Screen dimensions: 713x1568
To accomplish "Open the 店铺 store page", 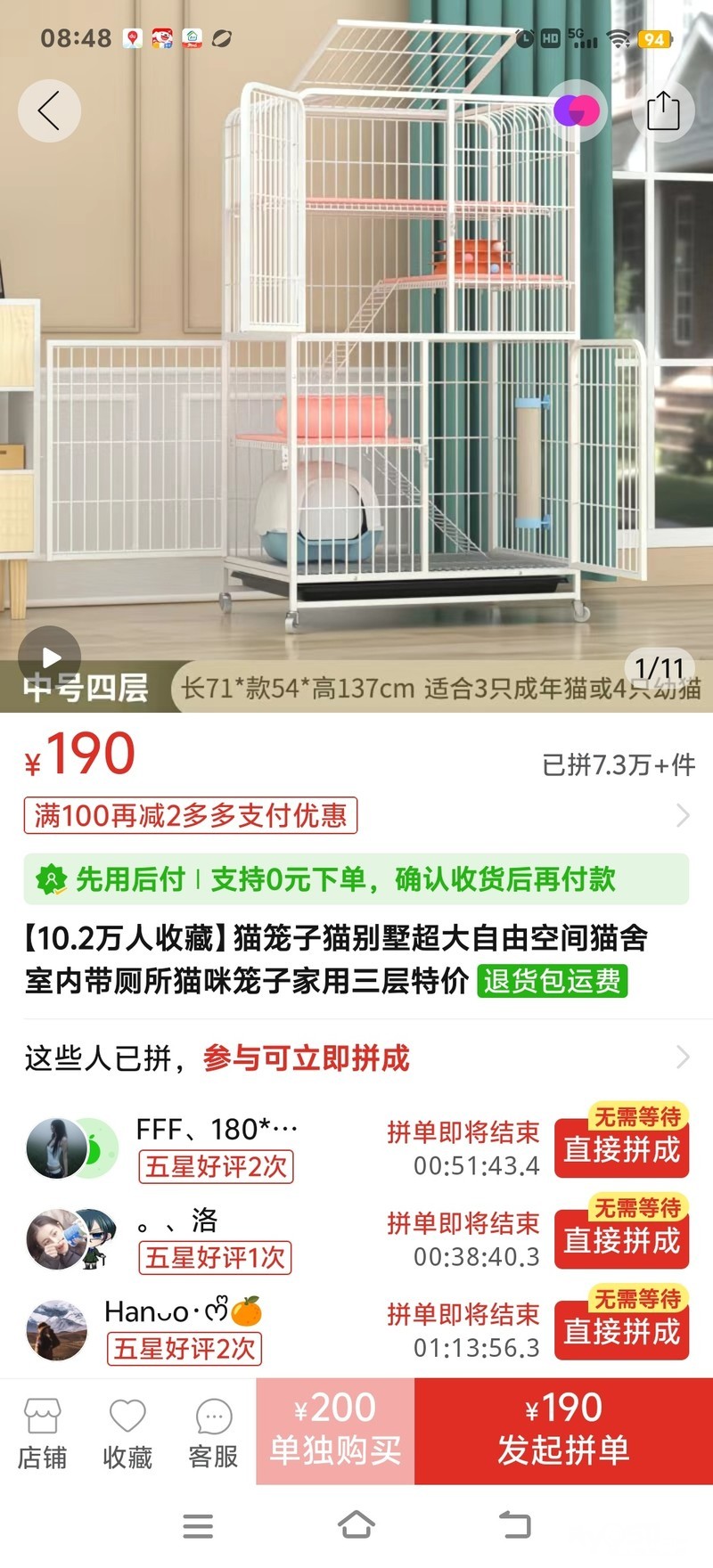I will pos(42,1433).
